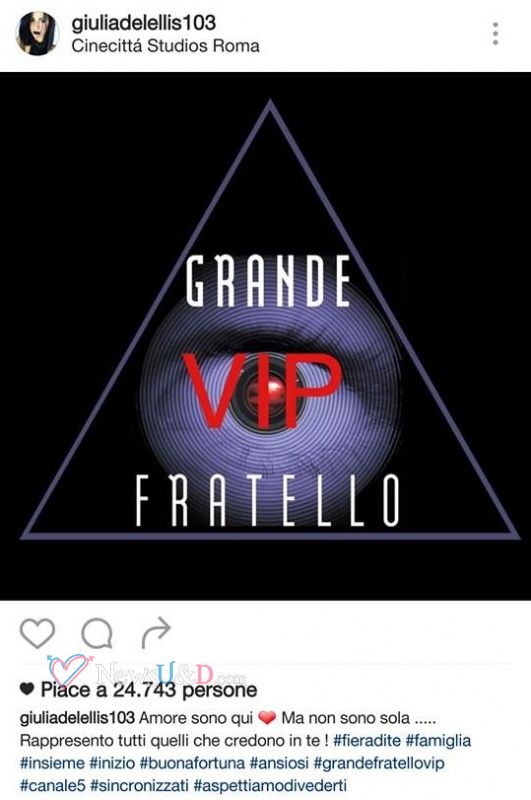
Task: Open the #aspettiamodivederti hashtag
Action: tap(270, 786)
